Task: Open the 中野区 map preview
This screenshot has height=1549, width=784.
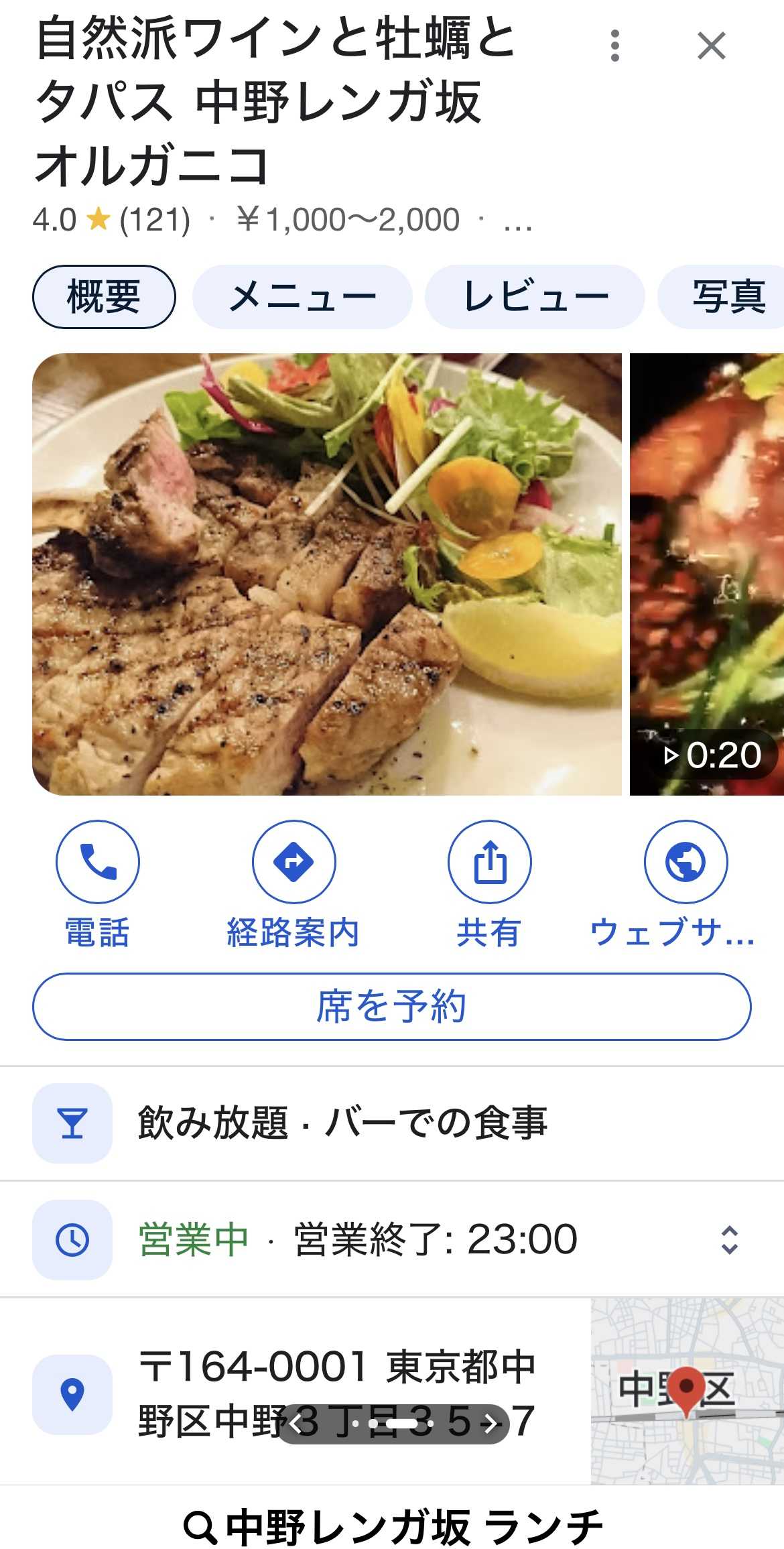Action: (687, 1391)
